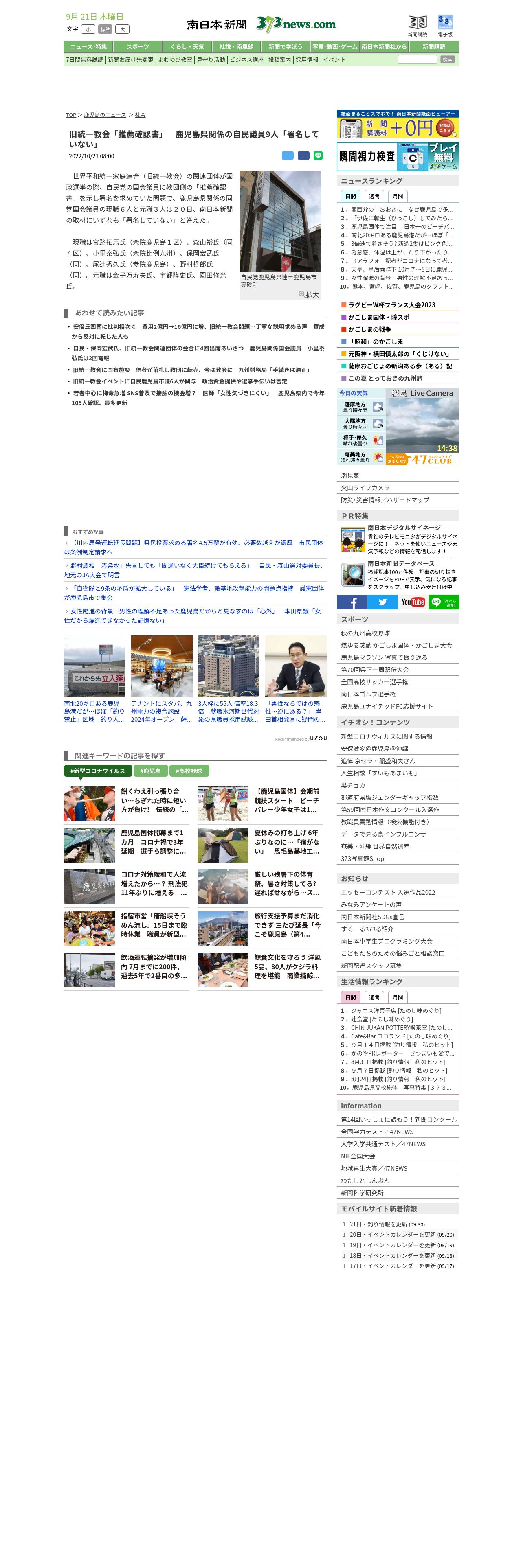The height and width of the screenshot is (1568, 523).
Task: Switch 生活情報ランキング to 月間
Action: [x=398, y=997]
